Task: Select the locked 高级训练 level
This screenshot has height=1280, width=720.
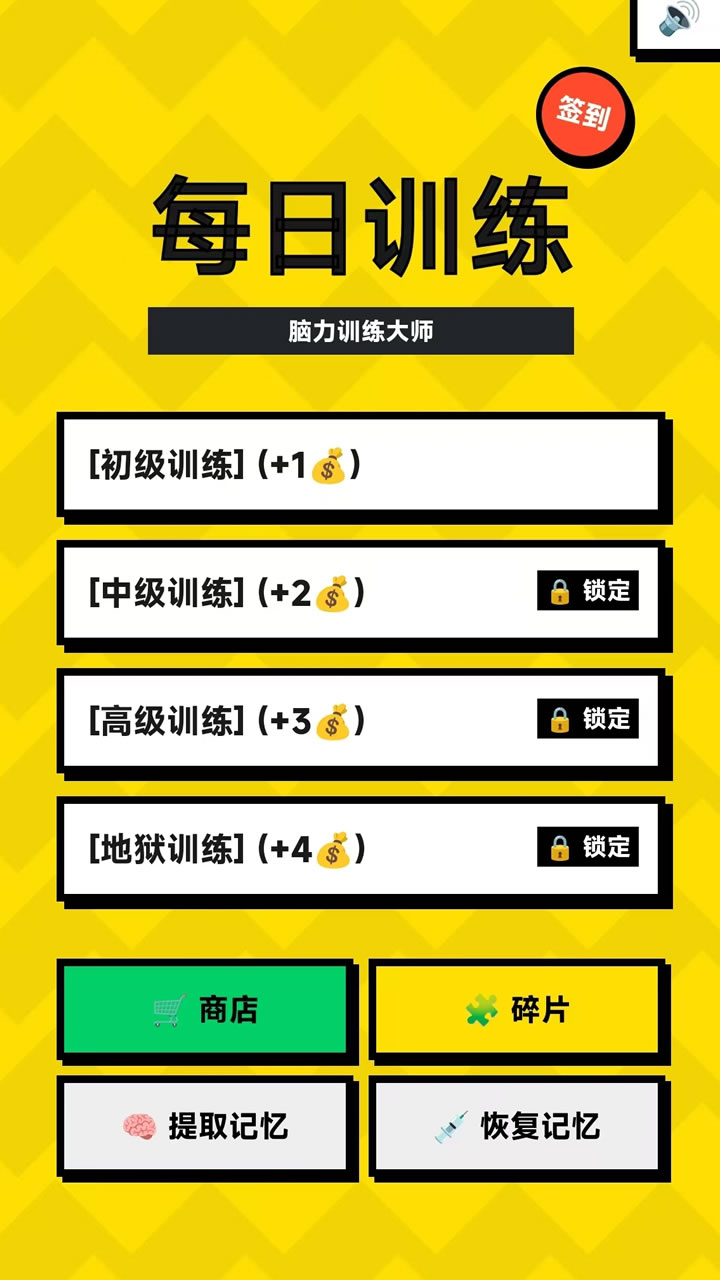Action: 360,721
